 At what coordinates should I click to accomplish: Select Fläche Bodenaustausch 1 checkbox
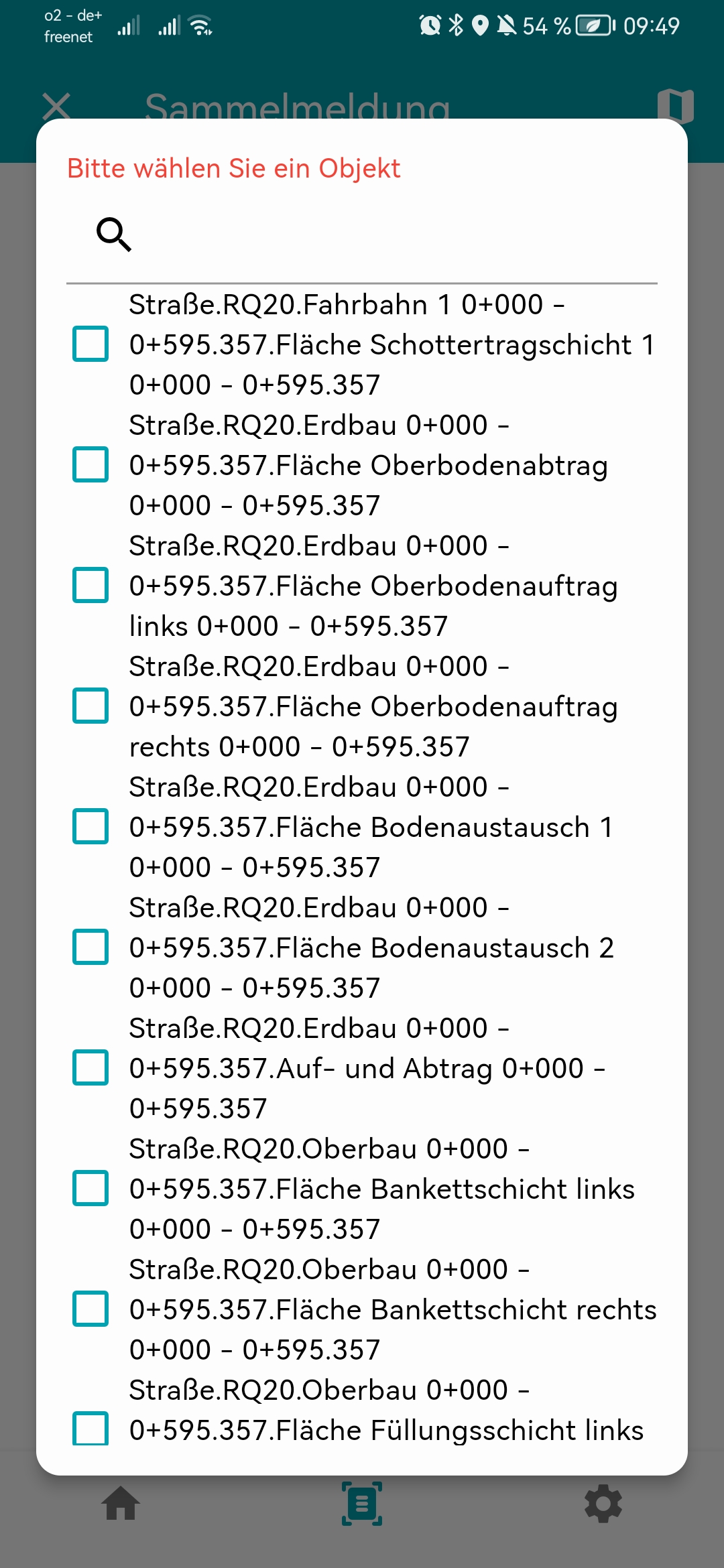(90, 826)
